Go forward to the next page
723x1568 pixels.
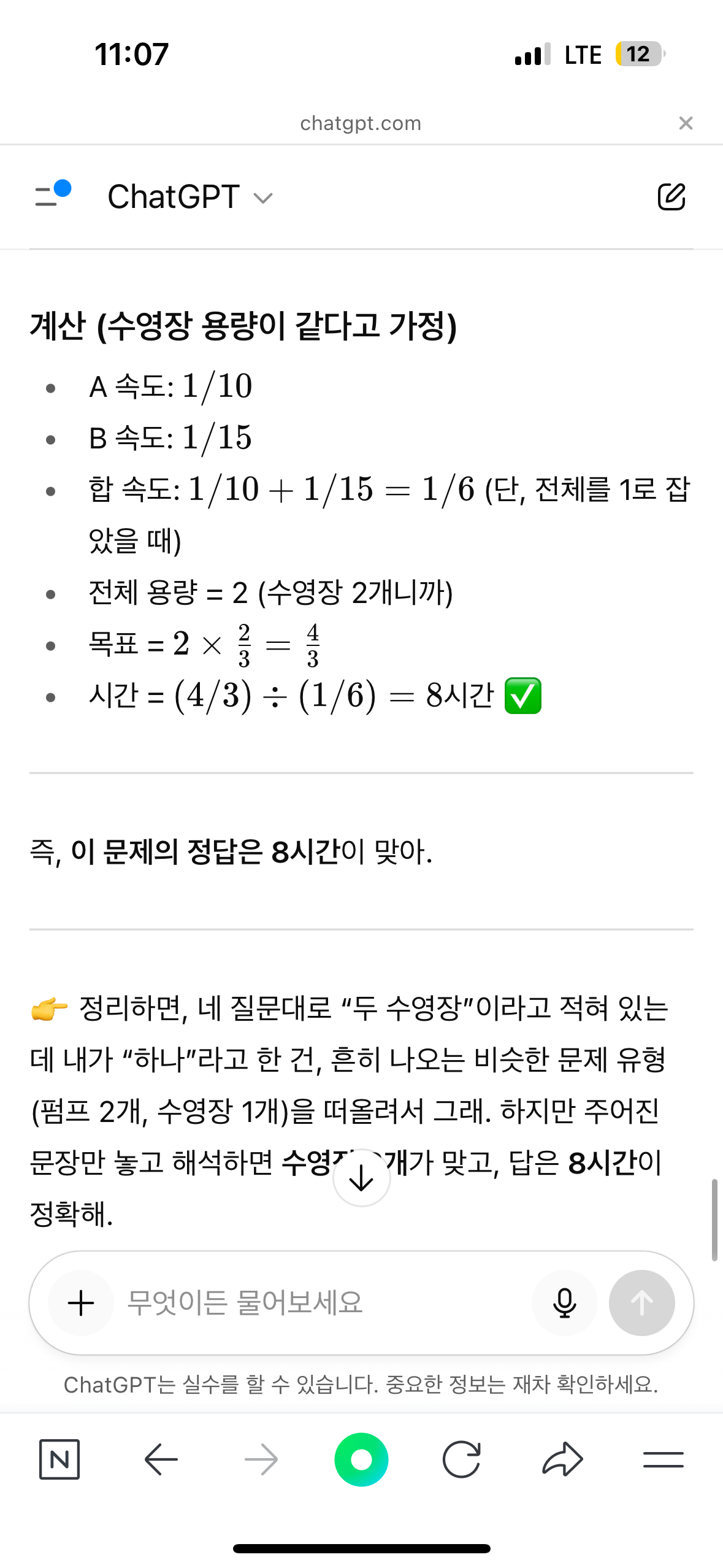261,1459
